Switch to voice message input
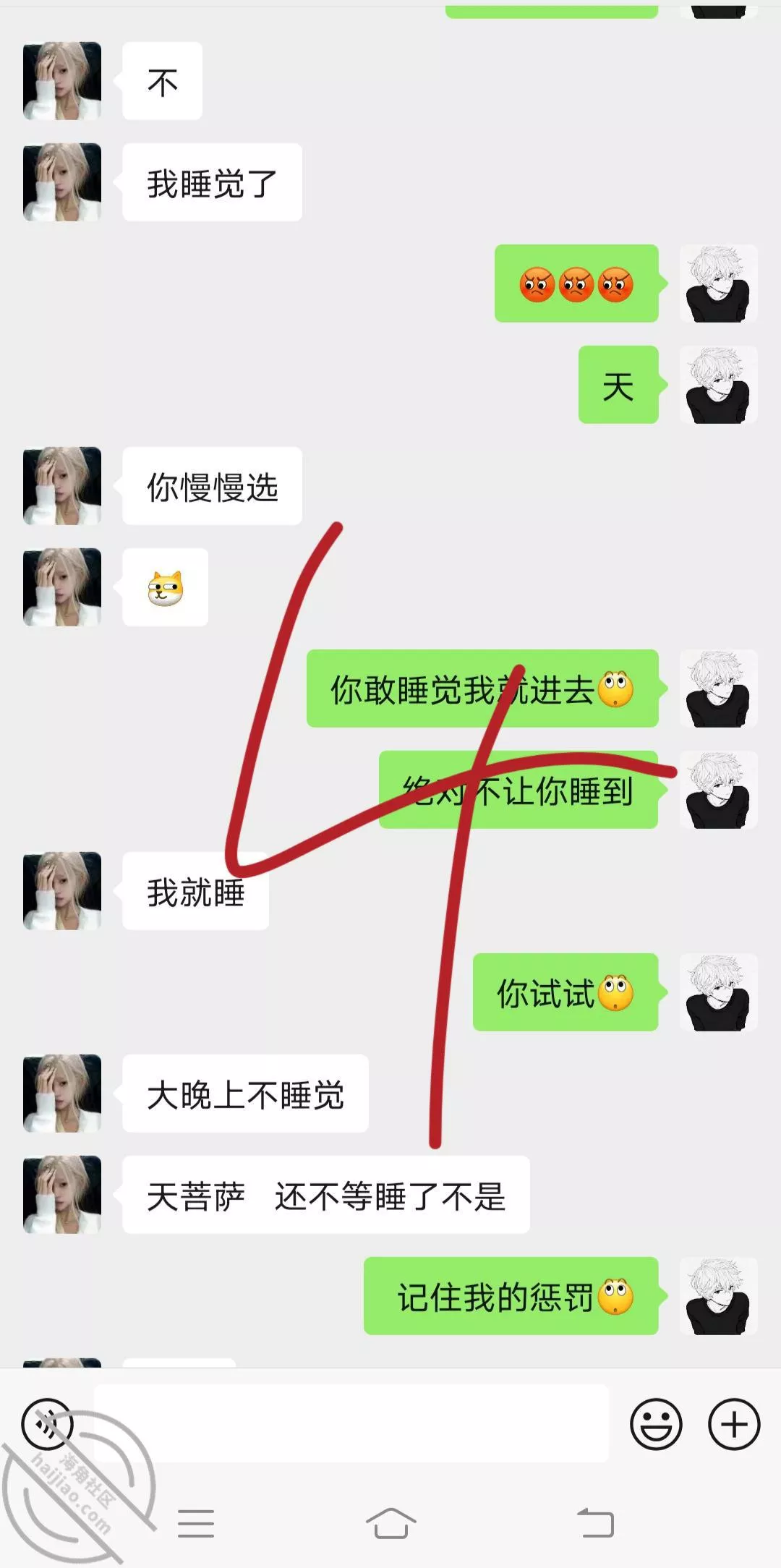This screenshot has width=781, height=1568. click(x=47, y=1424)
